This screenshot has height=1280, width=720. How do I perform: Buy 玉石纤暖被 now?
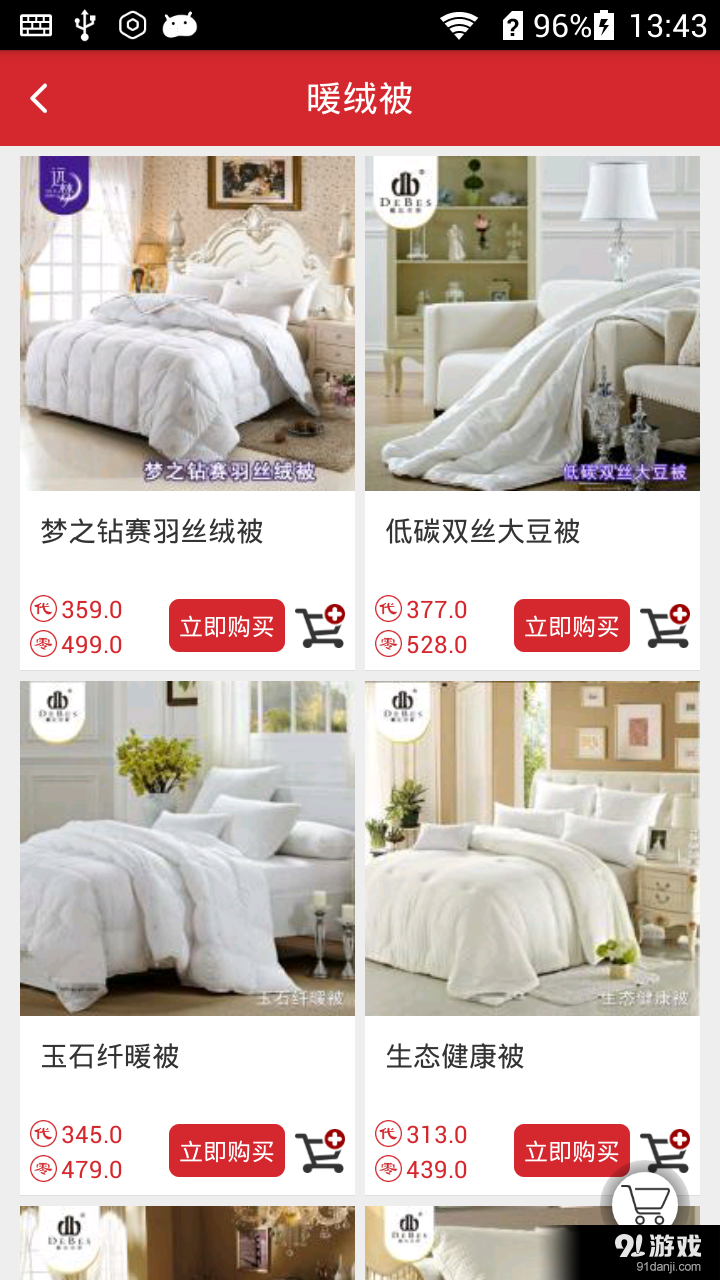(227, 1151)
